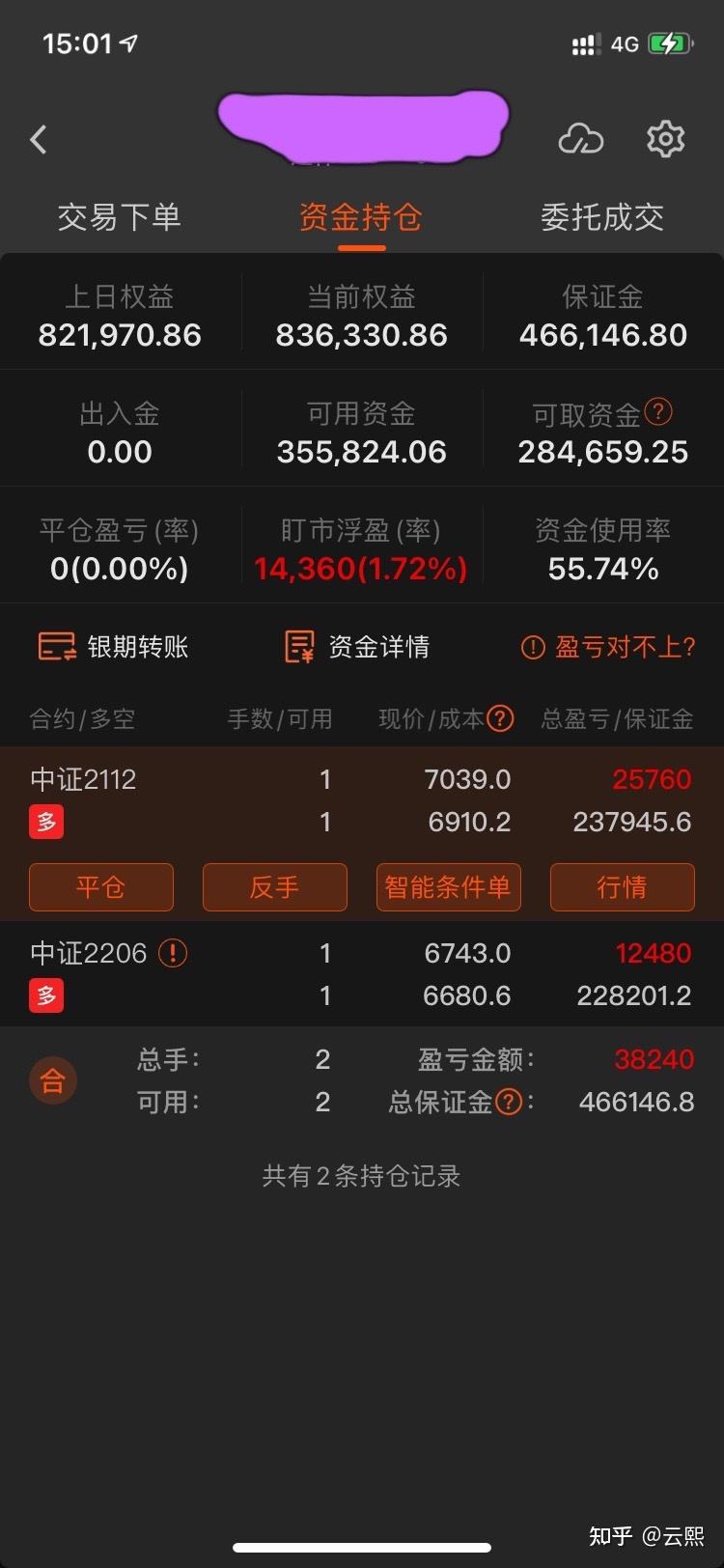Screen dimensions: 724x1568
Task: Switch to the 委托成交 tab
Action: (602, 217)
